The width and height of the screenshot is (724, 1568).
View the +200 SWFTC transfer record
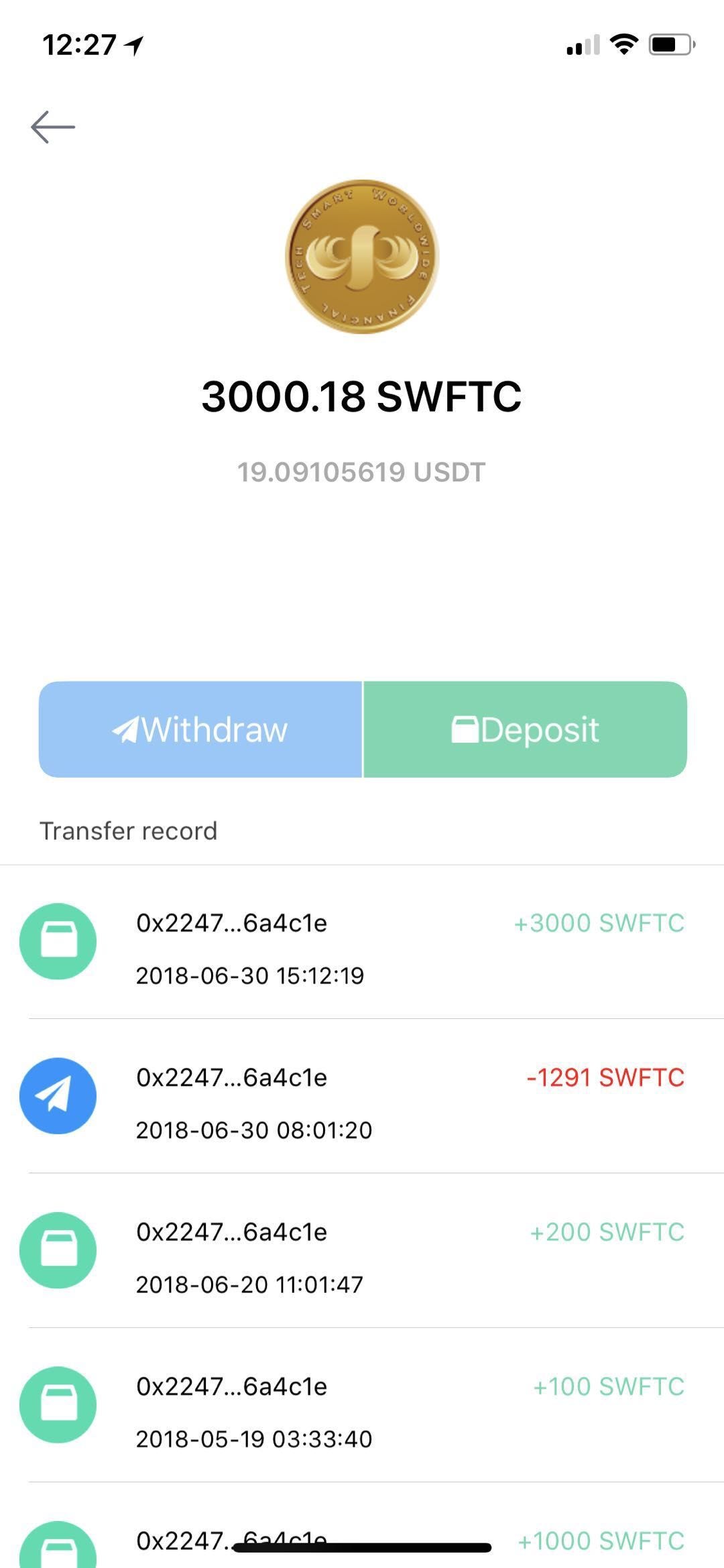362,1251
